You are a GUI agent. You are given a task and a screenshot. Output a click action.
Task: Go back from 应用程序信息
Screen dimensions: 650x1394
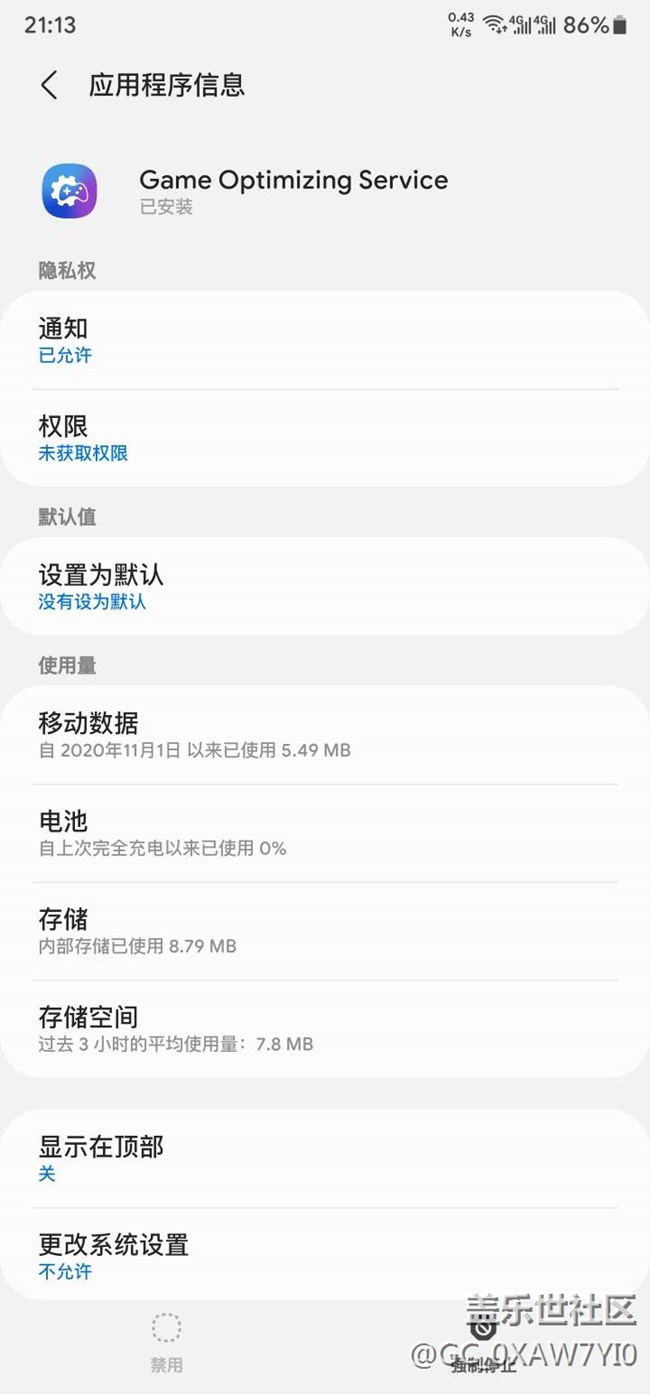click(49, 85)
